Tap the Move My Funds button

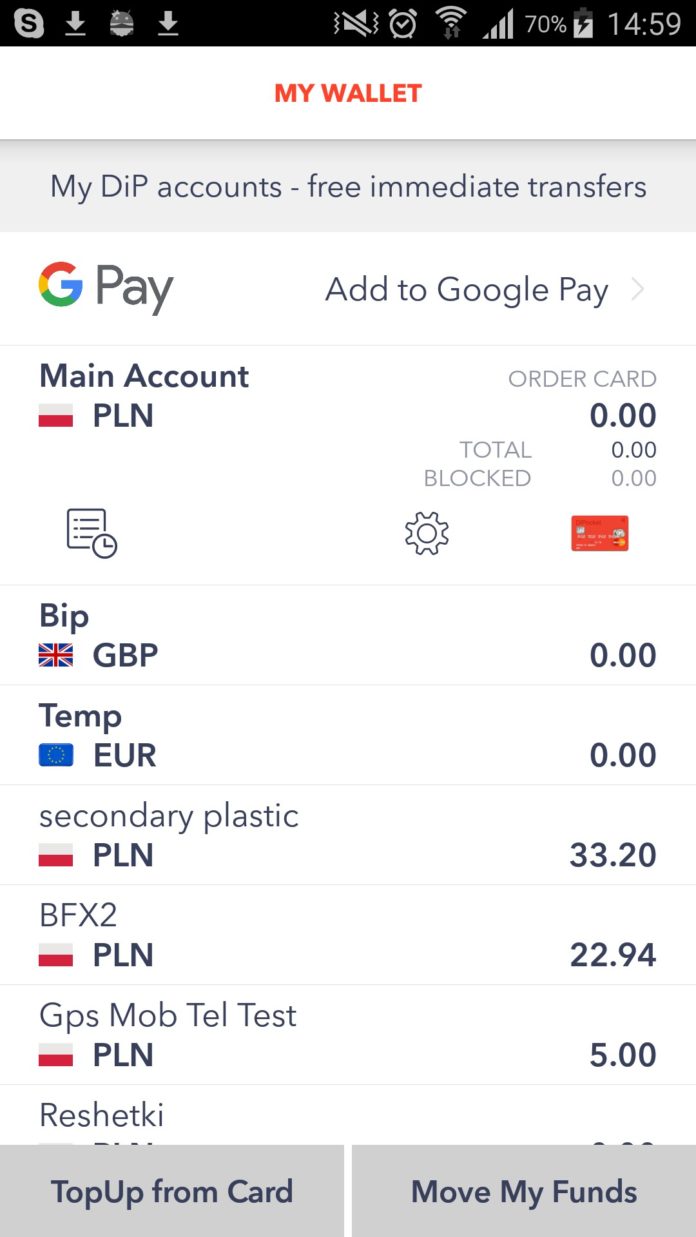[x=524, y=1191]
